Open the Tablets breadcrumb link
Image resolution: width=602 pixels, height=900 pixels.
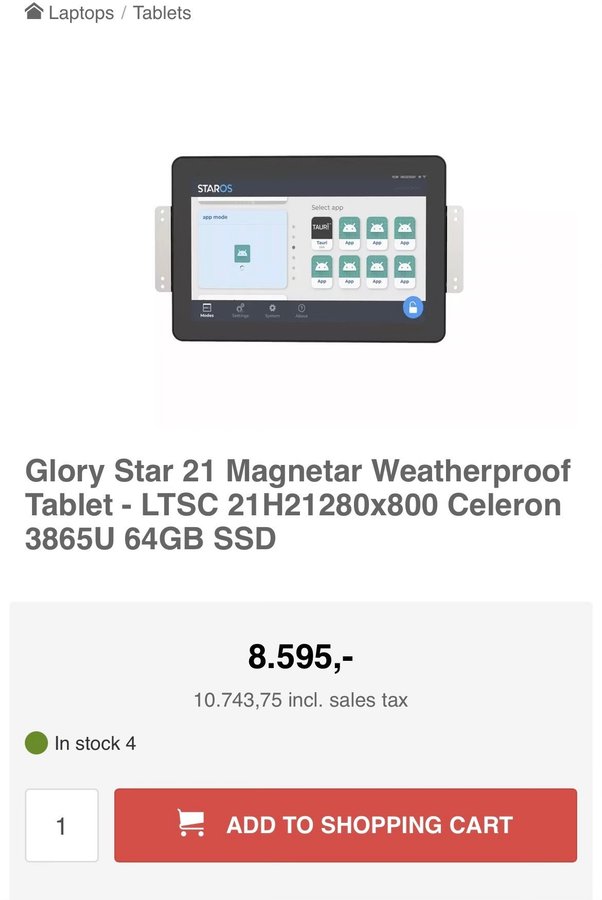pos(162,13)
